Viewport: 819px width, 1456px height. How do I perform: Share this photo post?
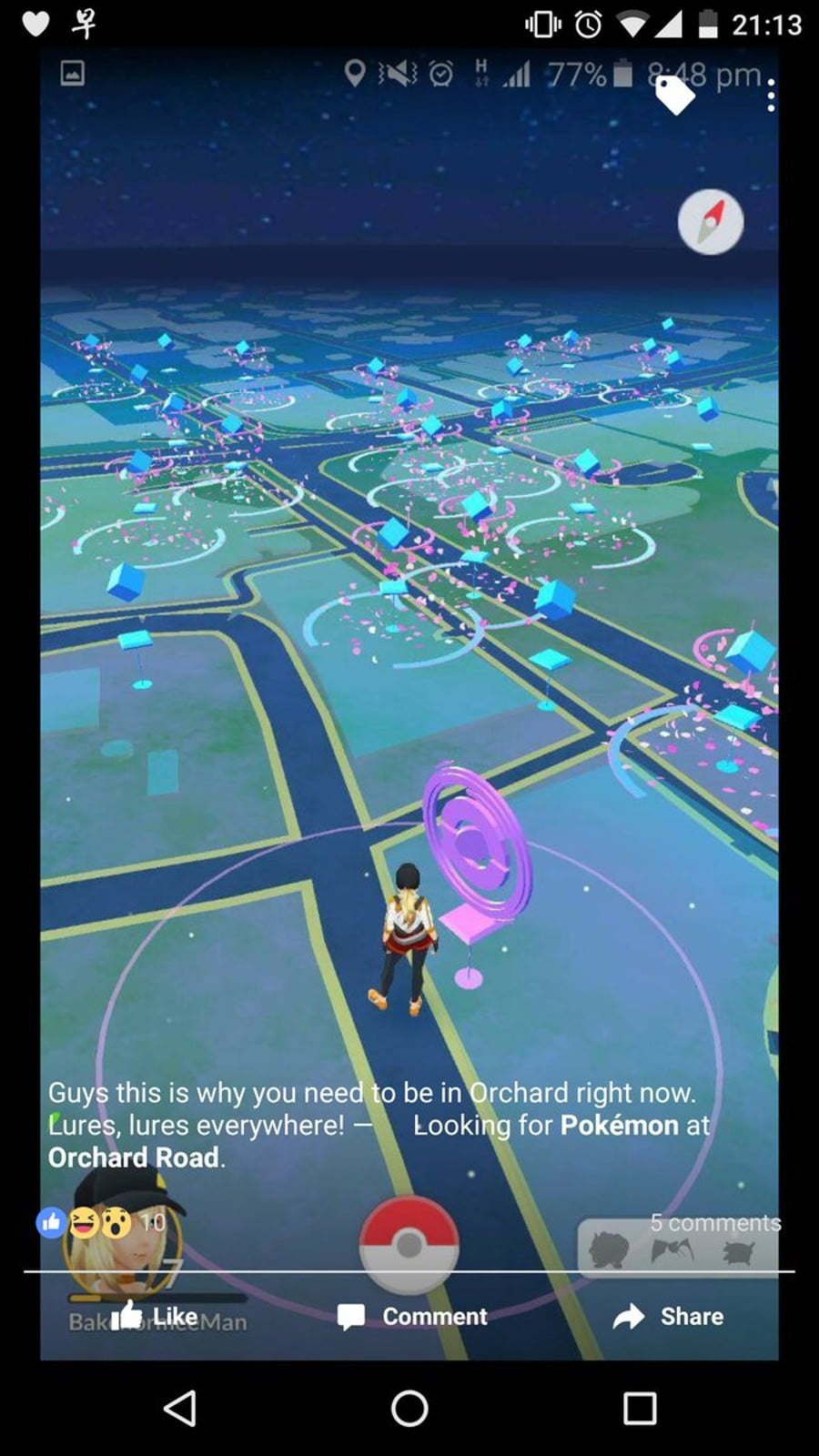coord(669,1316)
